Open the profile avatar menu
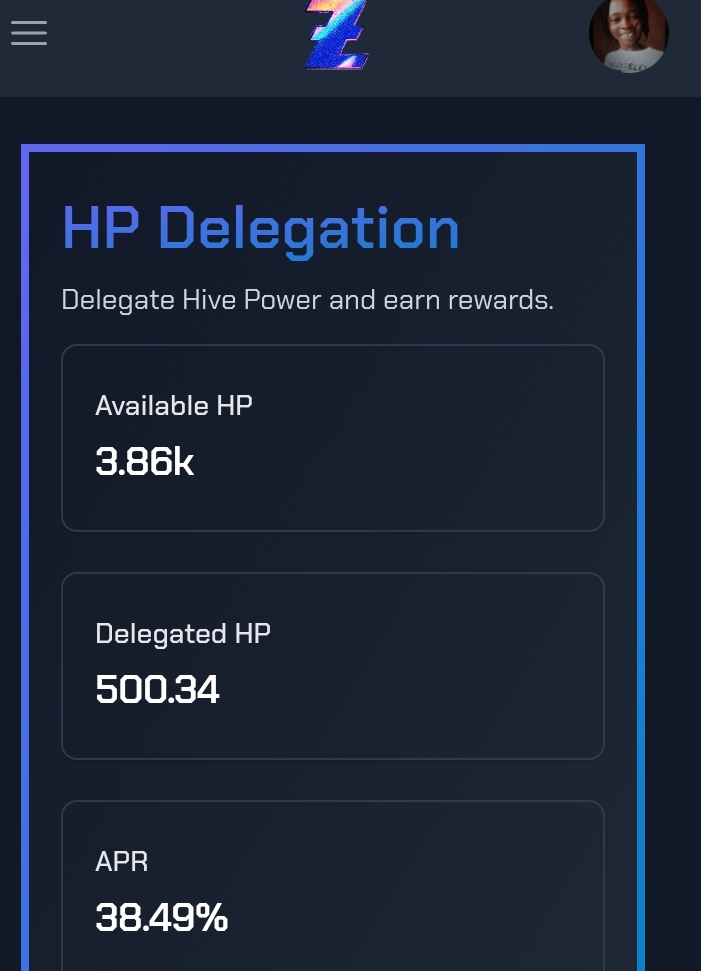 point(628,35)
